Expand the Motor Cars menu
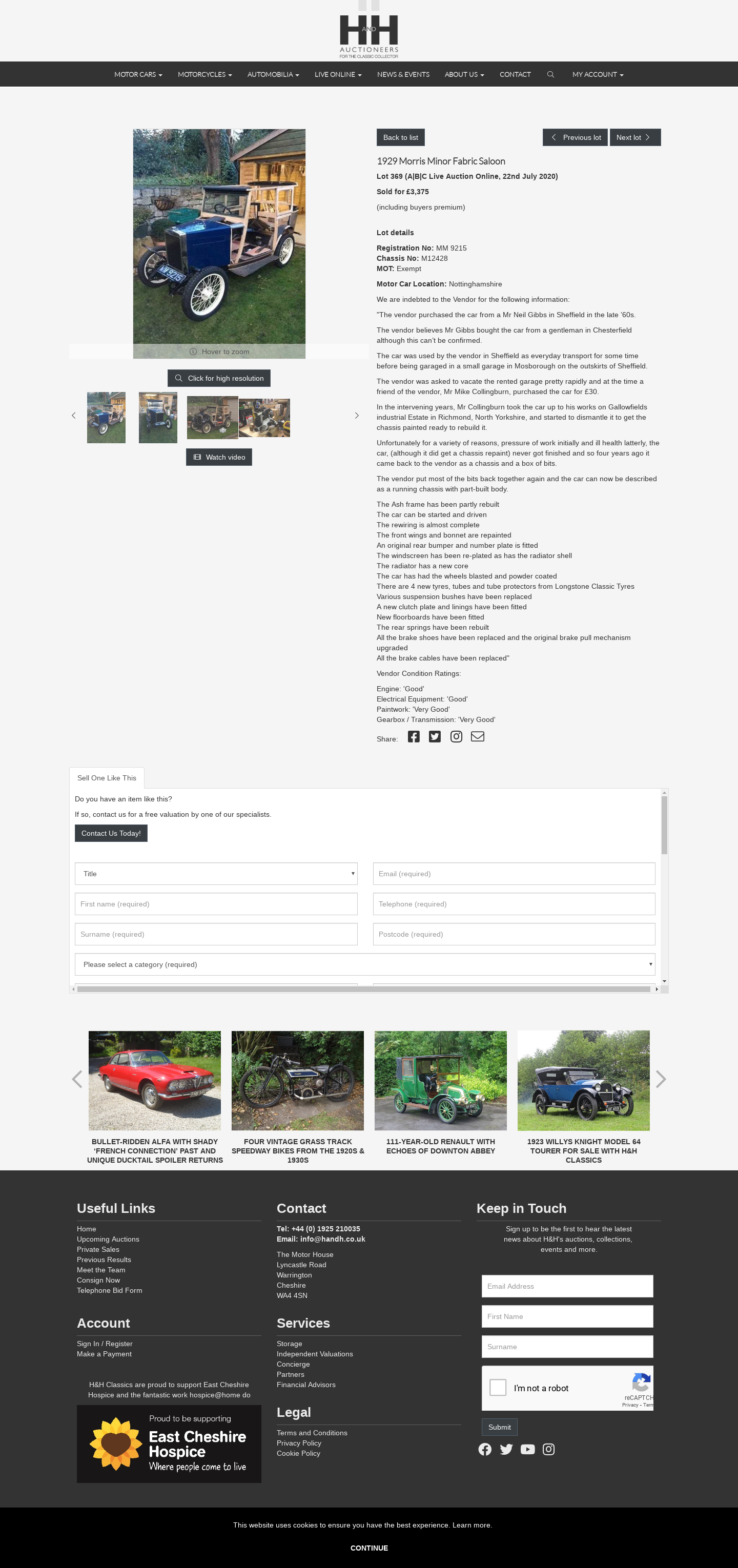 [x=138, y=74]
